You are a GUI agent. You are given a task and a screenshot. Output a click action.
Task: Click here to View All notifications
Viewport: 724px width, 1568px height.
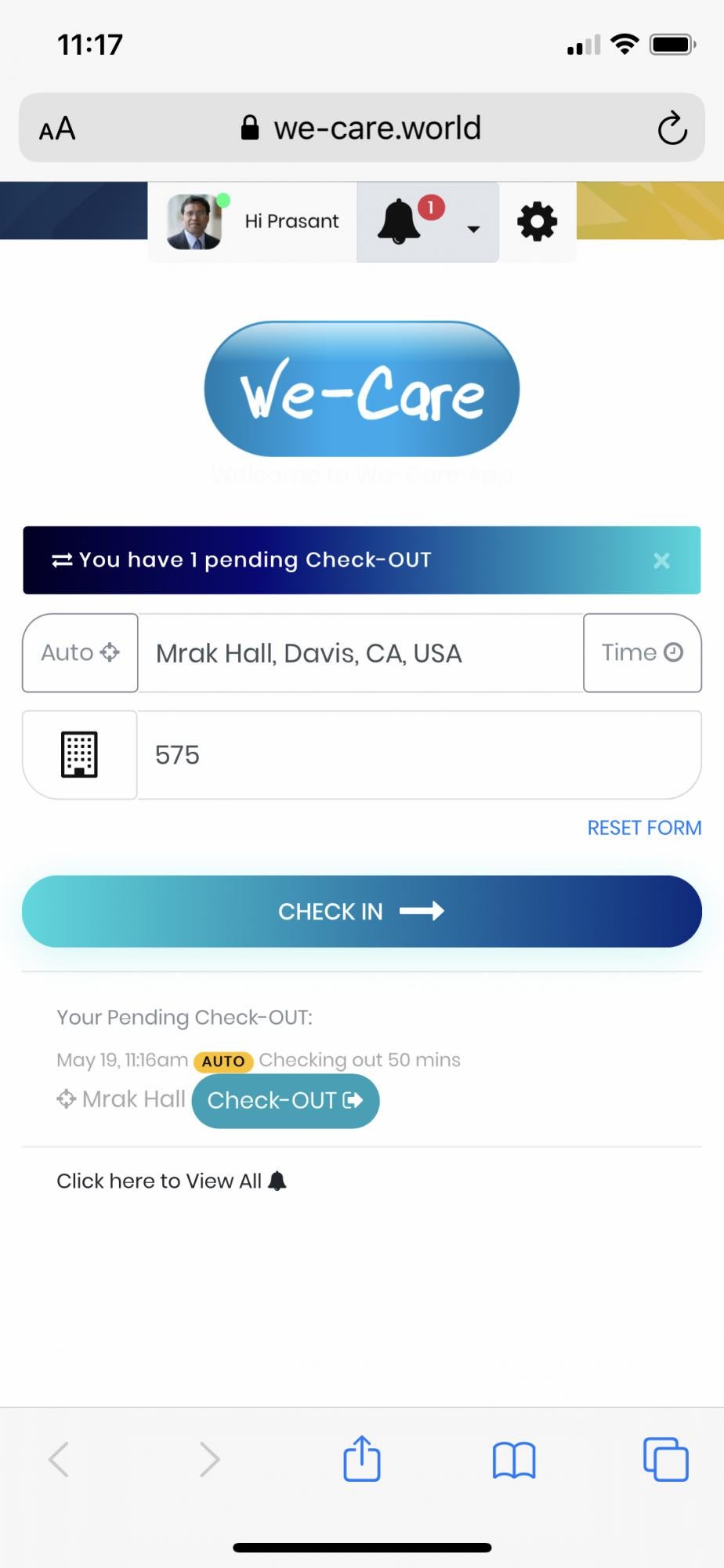[158, 1180]
